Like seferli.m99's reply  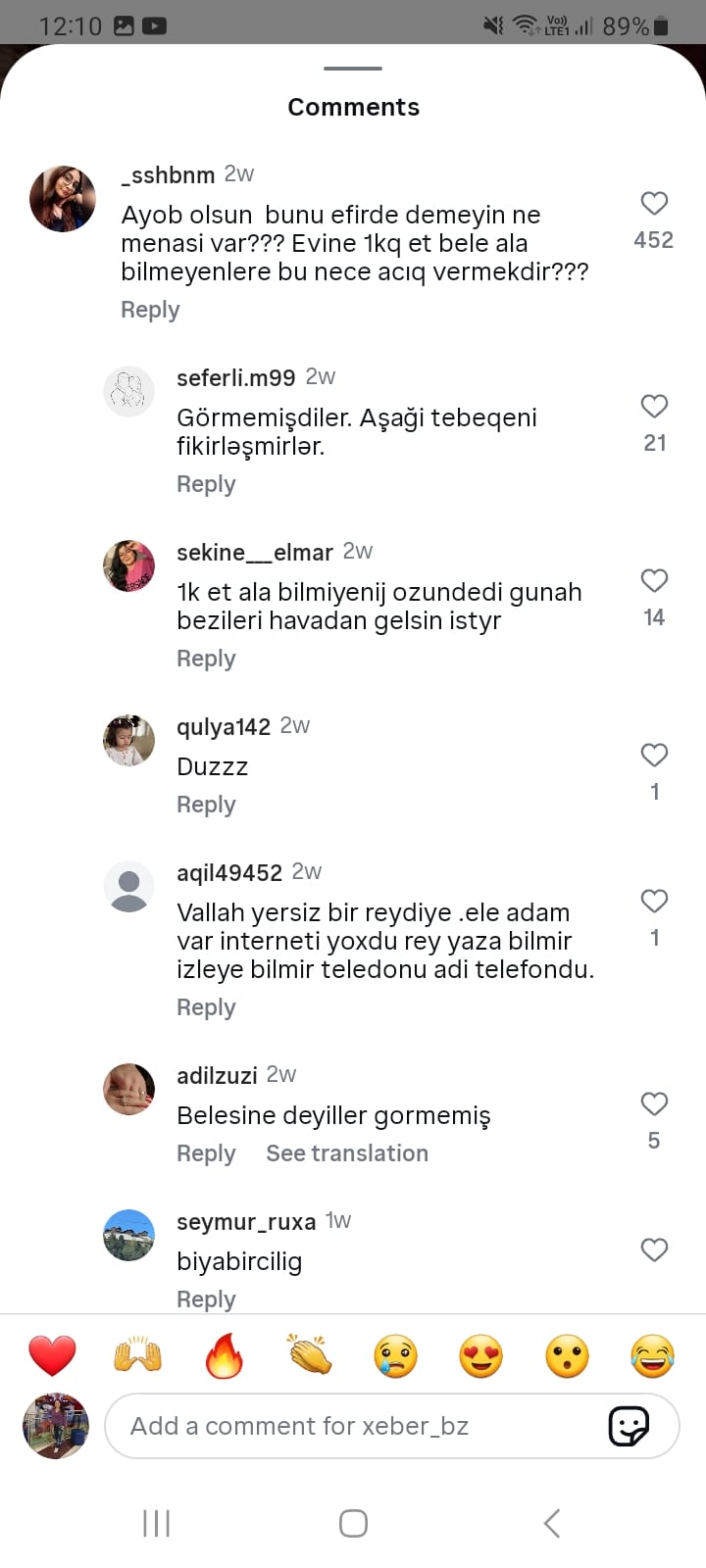click(654, 406)
